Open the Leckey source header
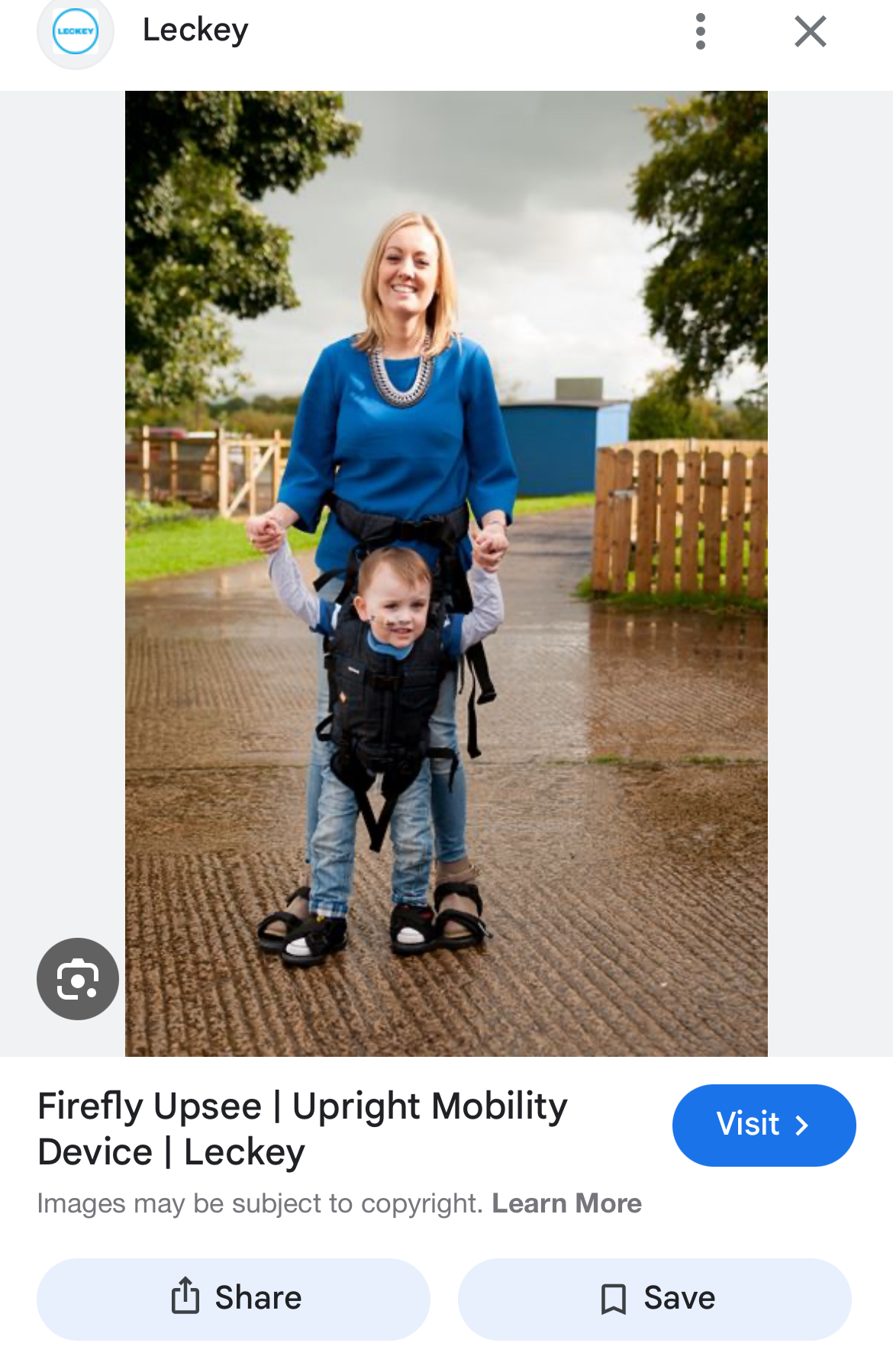 (x=195, y=31)
